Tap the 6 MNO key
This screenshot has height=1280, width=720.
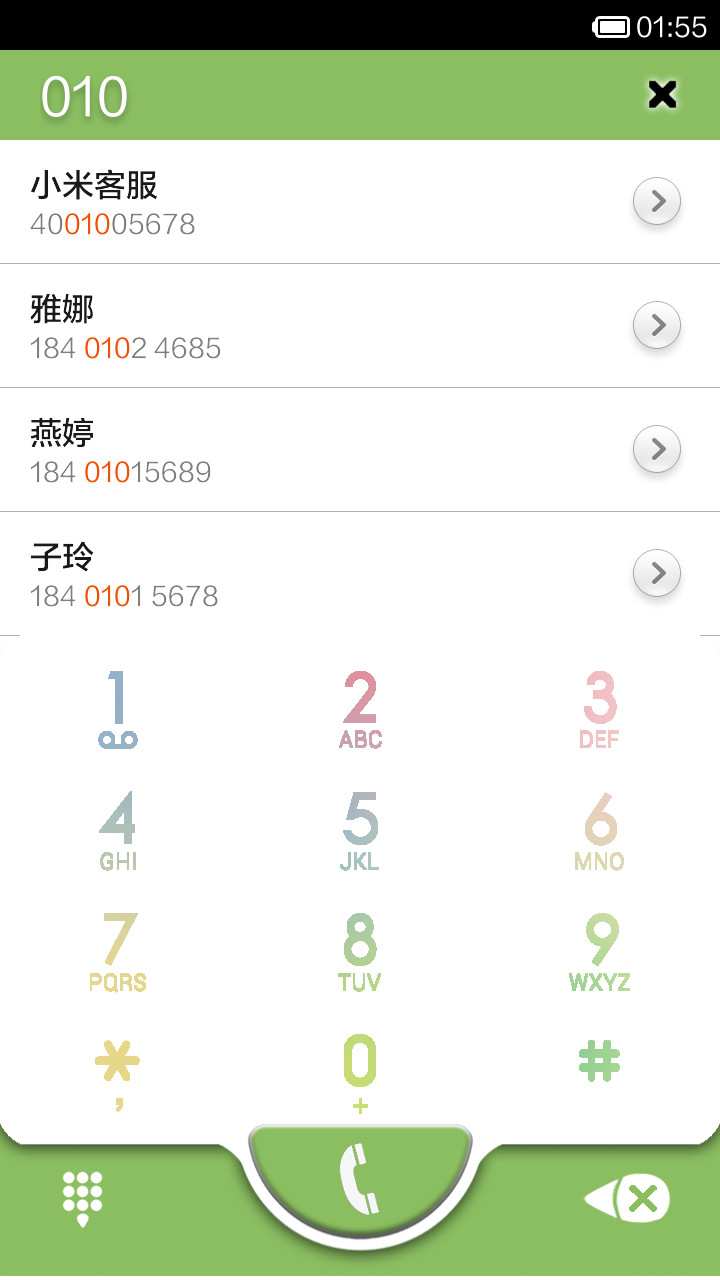coord(600,831)
